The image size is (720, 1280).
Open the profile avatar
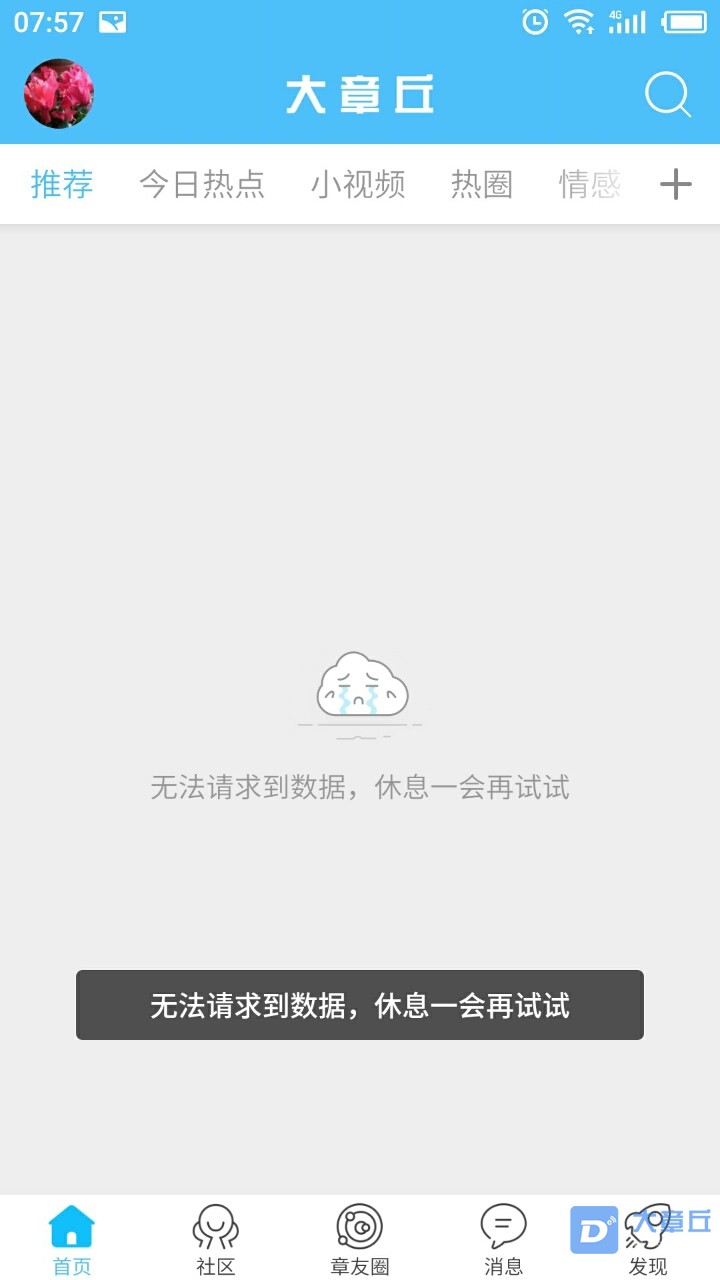click(x=59, y=94)
